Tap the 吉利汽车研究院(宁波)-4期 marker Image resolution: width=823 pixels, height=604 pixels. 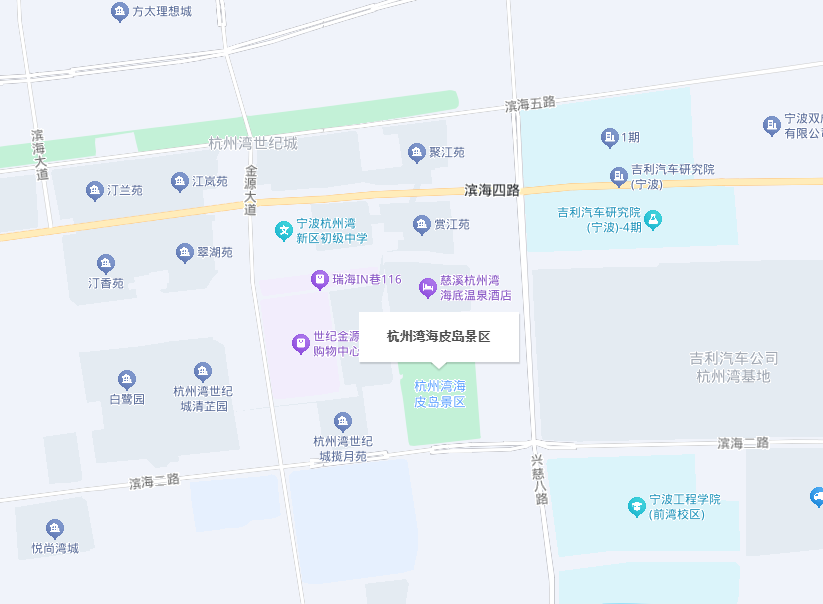coord(653,218)
